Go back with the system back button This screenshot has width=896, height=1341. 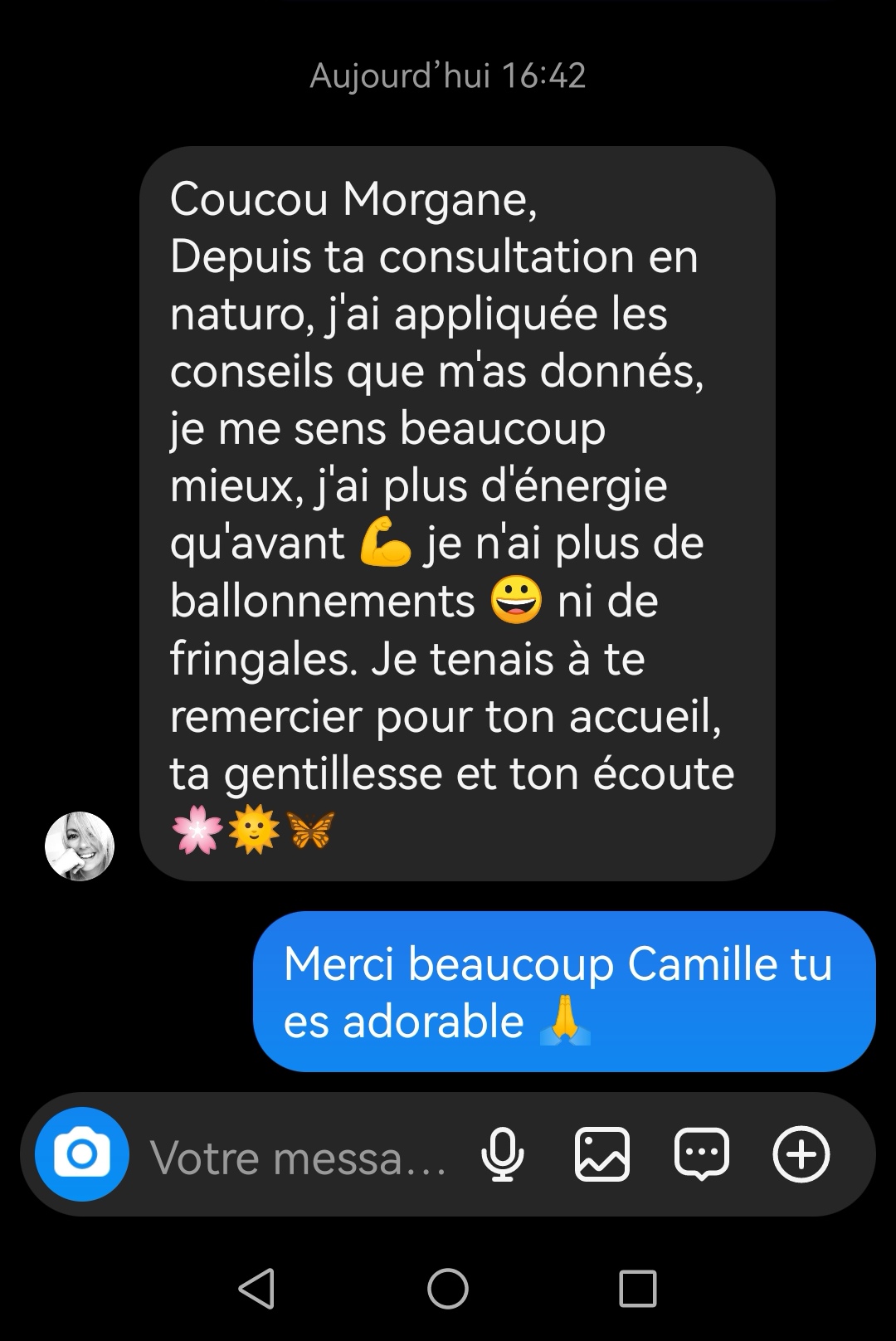click(257, 1289)
